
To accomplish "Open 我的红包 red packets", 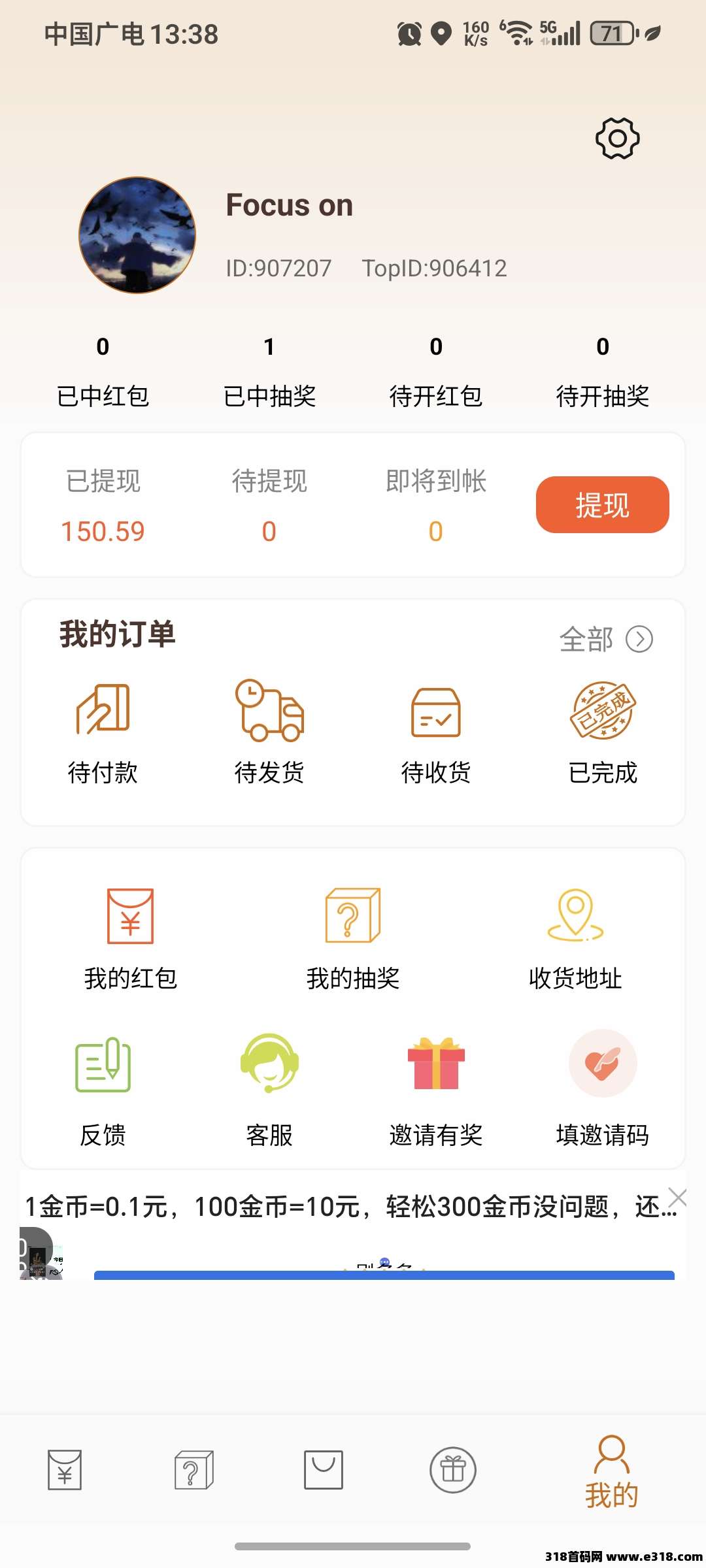I will pos(131,939).
